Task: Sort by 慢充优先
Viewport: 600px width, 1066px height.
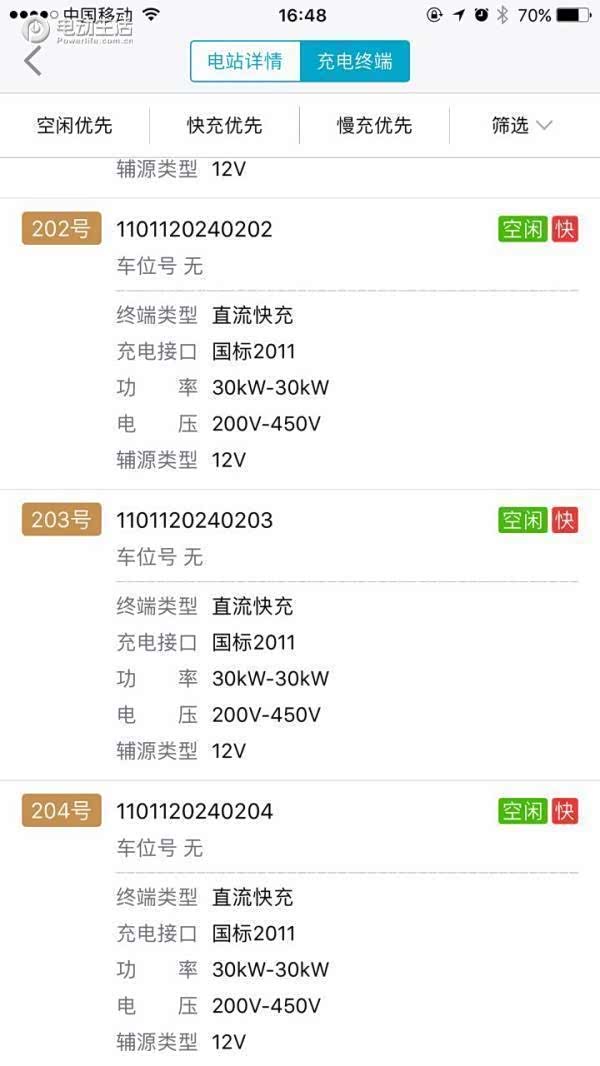Action: pyautogui.click(x=374, y=126)
